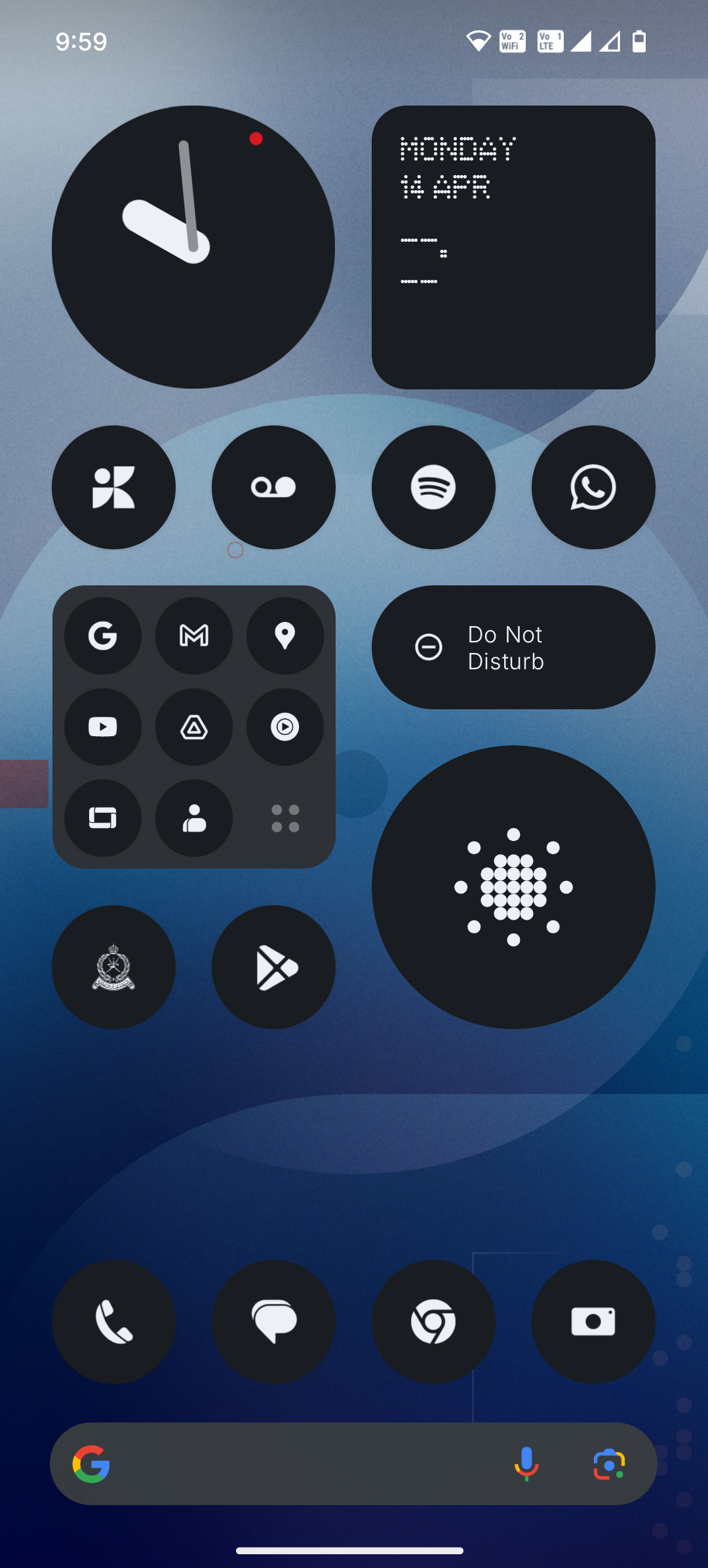Toggle Do Not Disturb
Viewport: 708px width, 1568px height.
click(513, 647)
